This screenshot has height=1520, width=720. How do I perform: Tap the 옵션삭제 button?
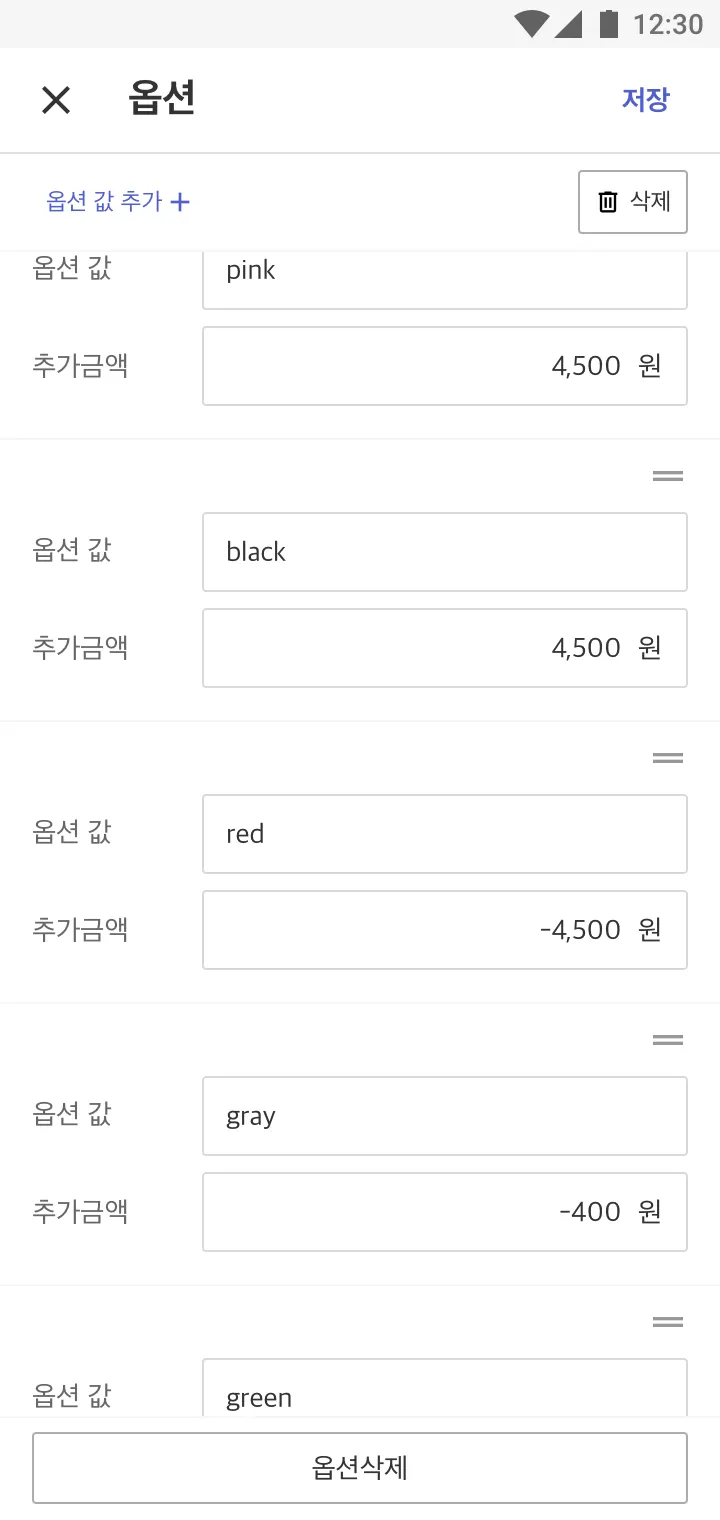[360, 1468]
